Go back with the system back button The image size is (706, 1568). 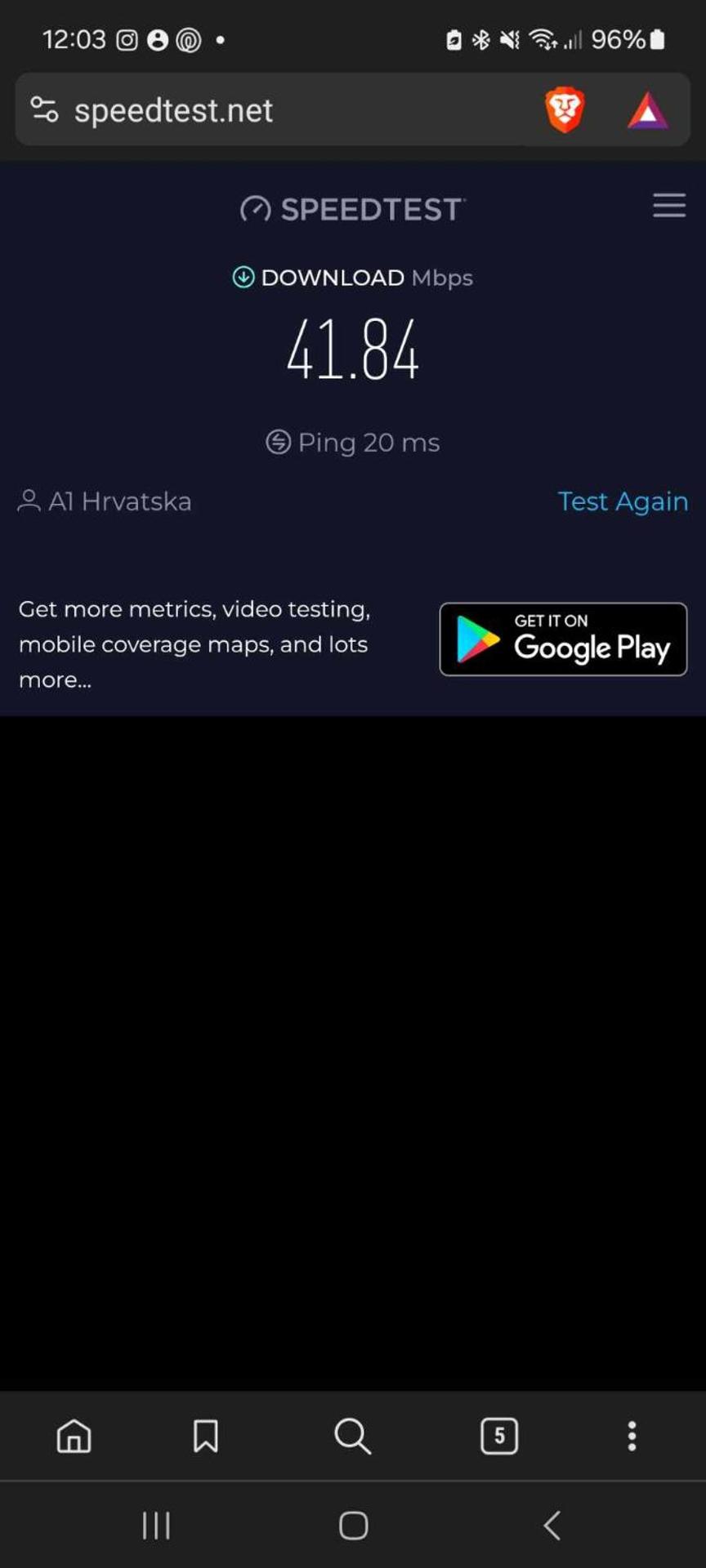click(552, 1525)
